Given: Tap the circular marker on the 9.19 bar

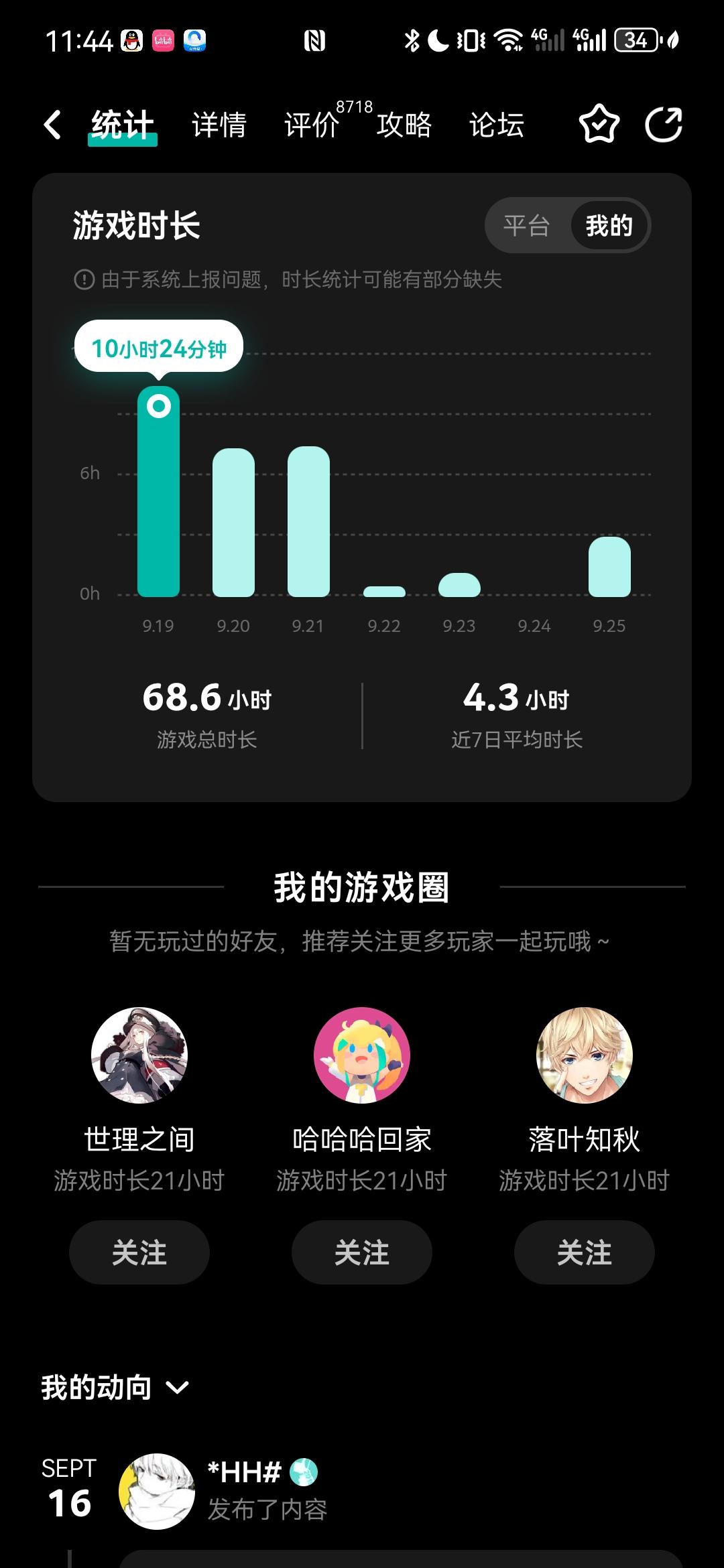Looking at the screenshot, I should tap(160, 406).
